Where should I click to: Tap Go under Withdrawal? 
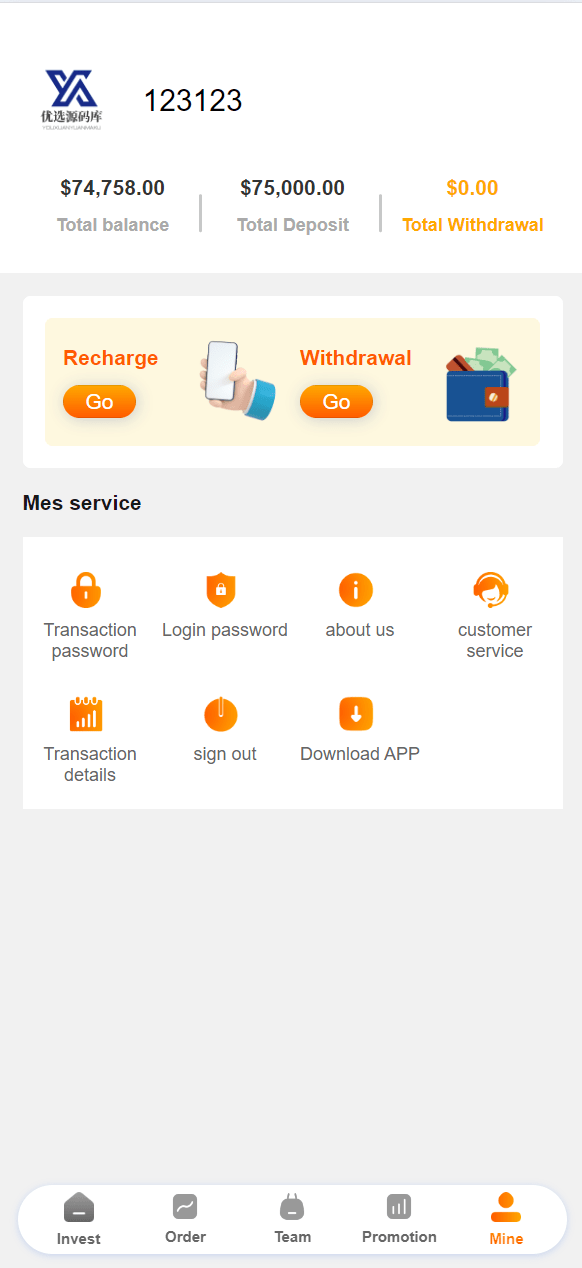tap(336, 402)
